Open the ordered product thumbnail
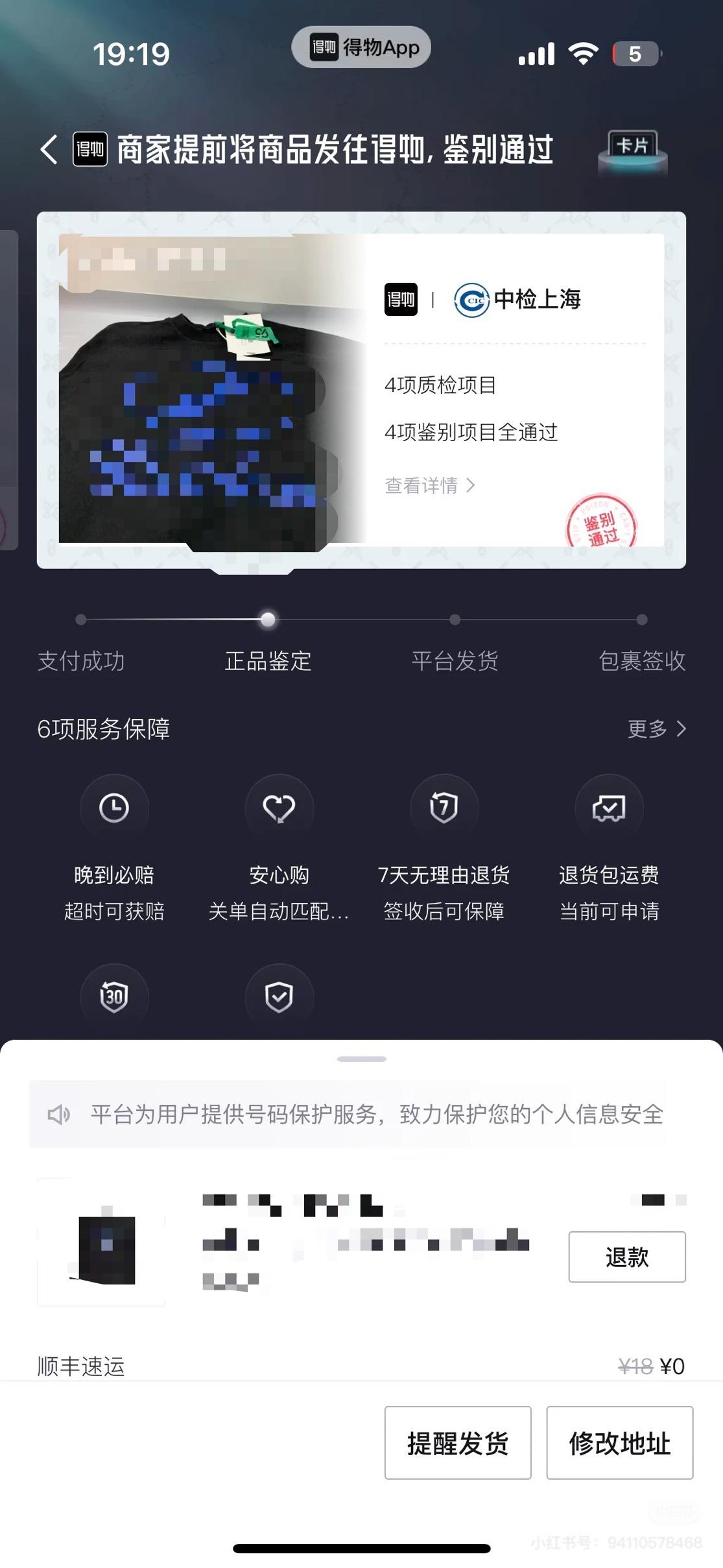The height and width of the screenshot is (1568, 723). point(102,1242)
